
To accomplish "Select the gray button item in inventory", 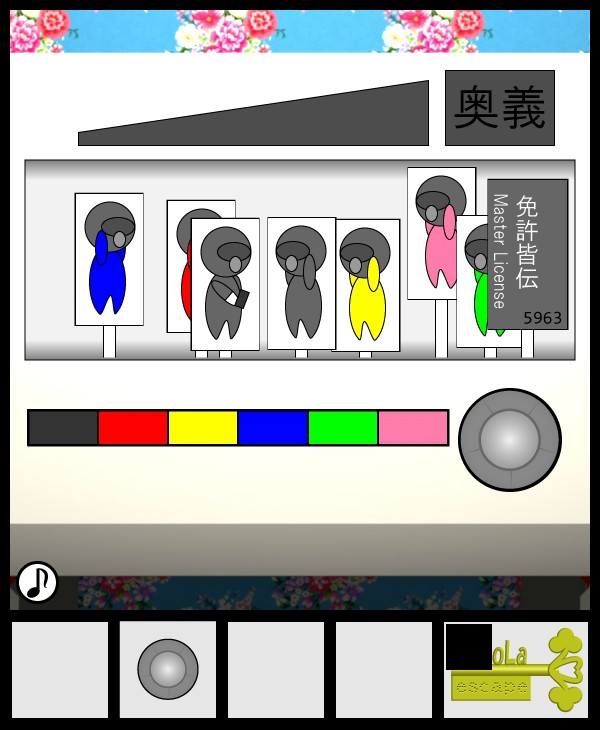I will tap(168, 670).
